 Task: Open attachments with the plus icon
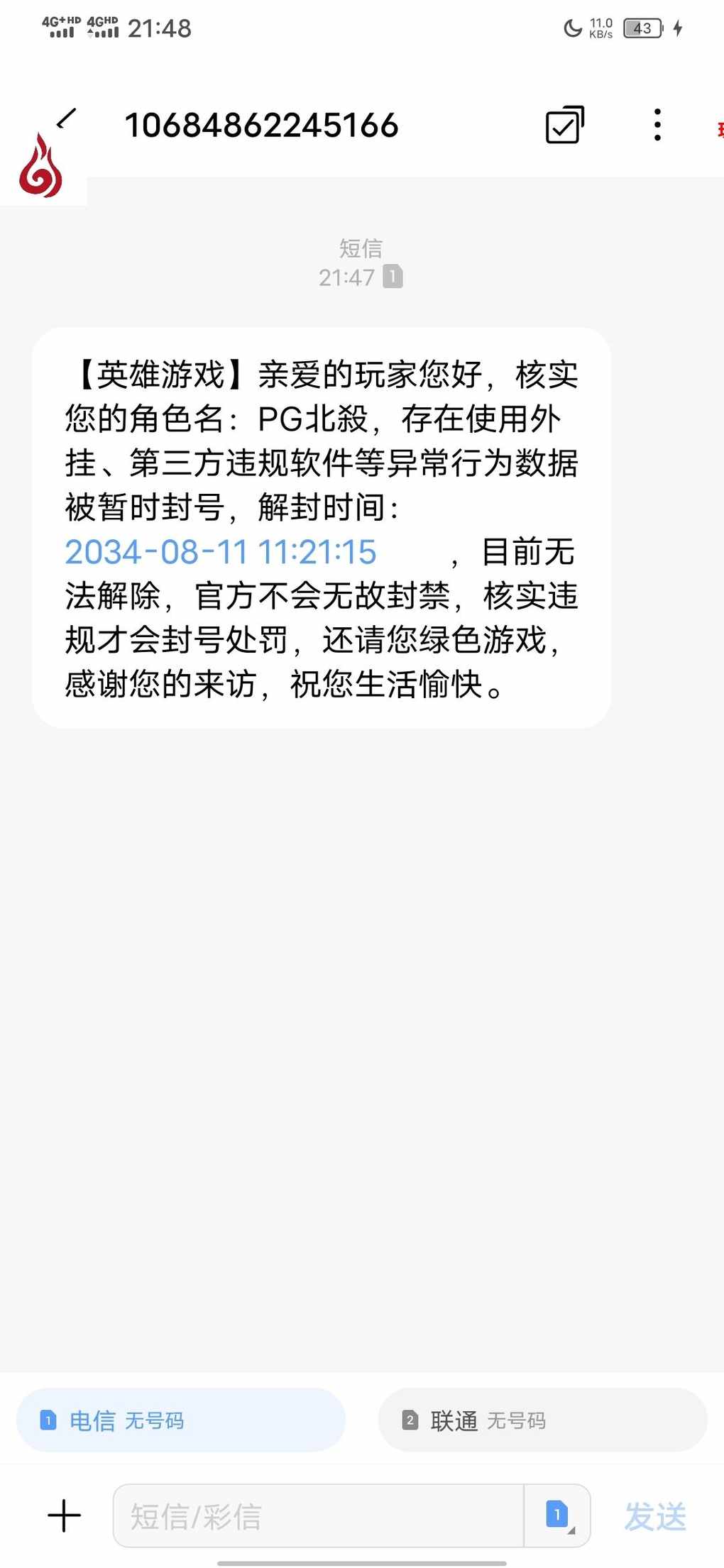pos(65,1515)
